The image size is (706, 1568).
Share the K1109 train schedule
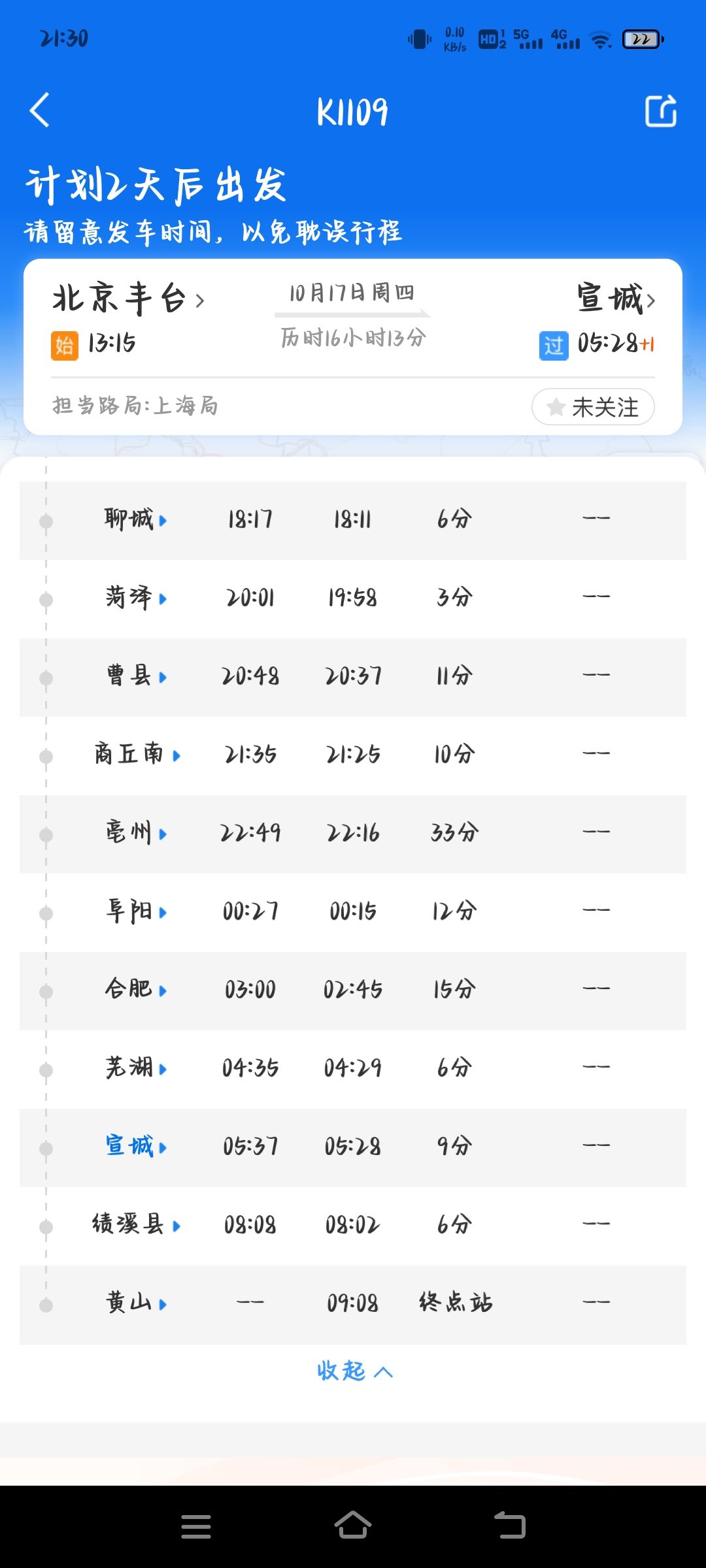tap(660, 110)
